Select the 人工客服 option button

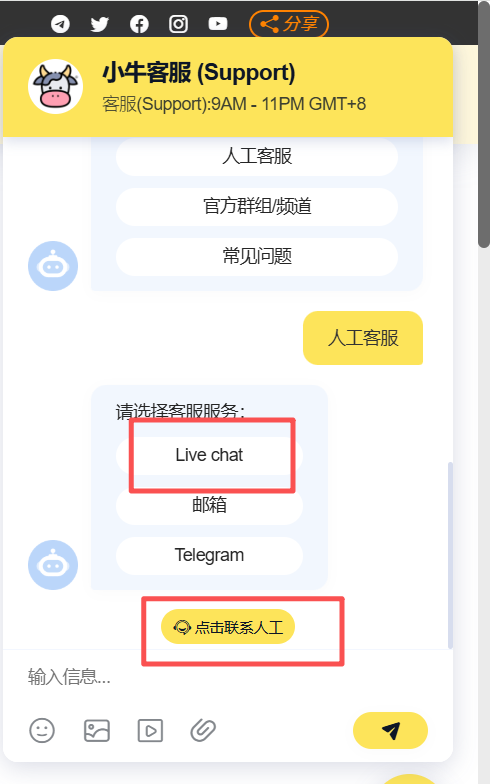tap(257, 156)
